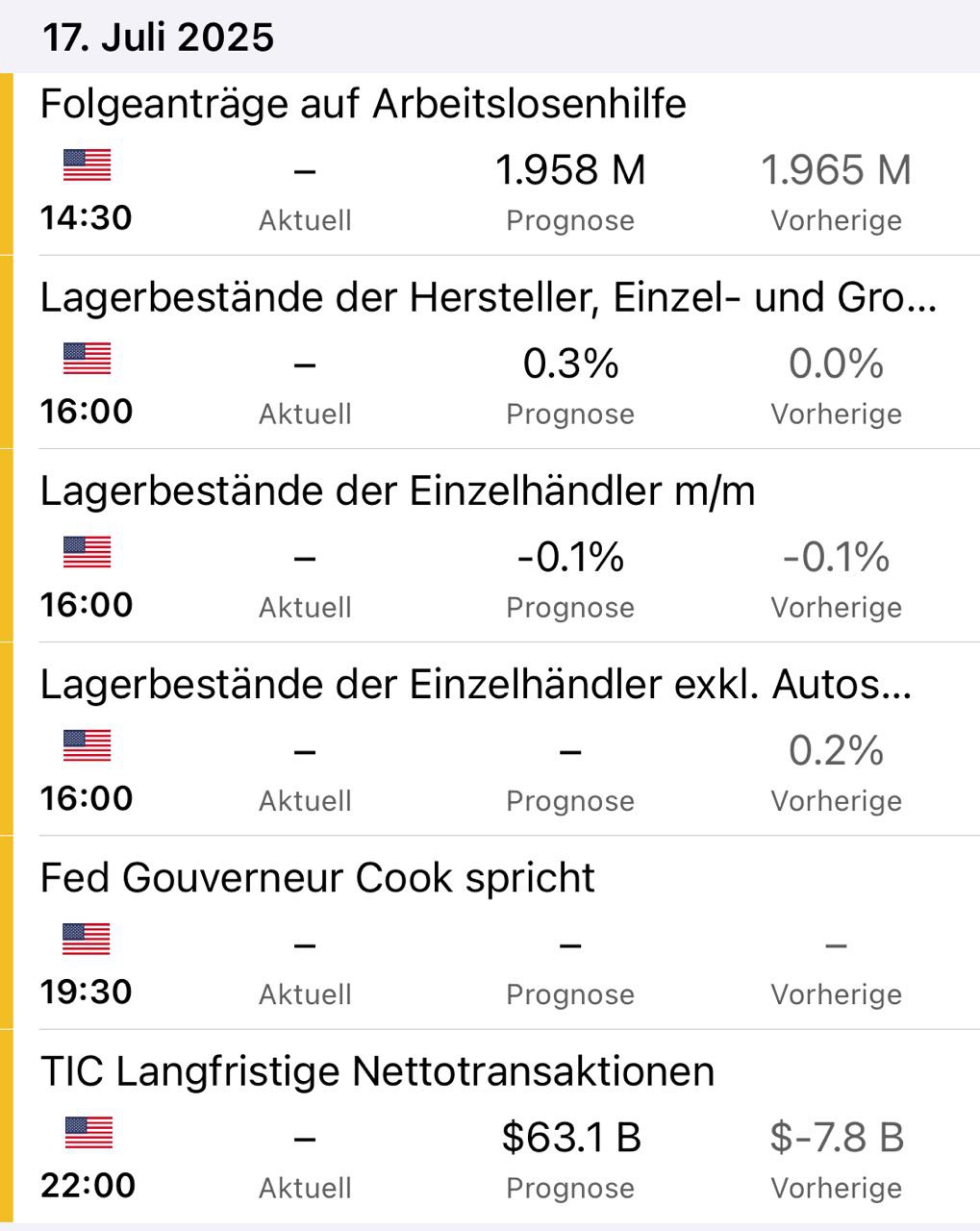Open Lagerbestände der Hersteller, Einzel- und Gro… event

tap(488, 298)
